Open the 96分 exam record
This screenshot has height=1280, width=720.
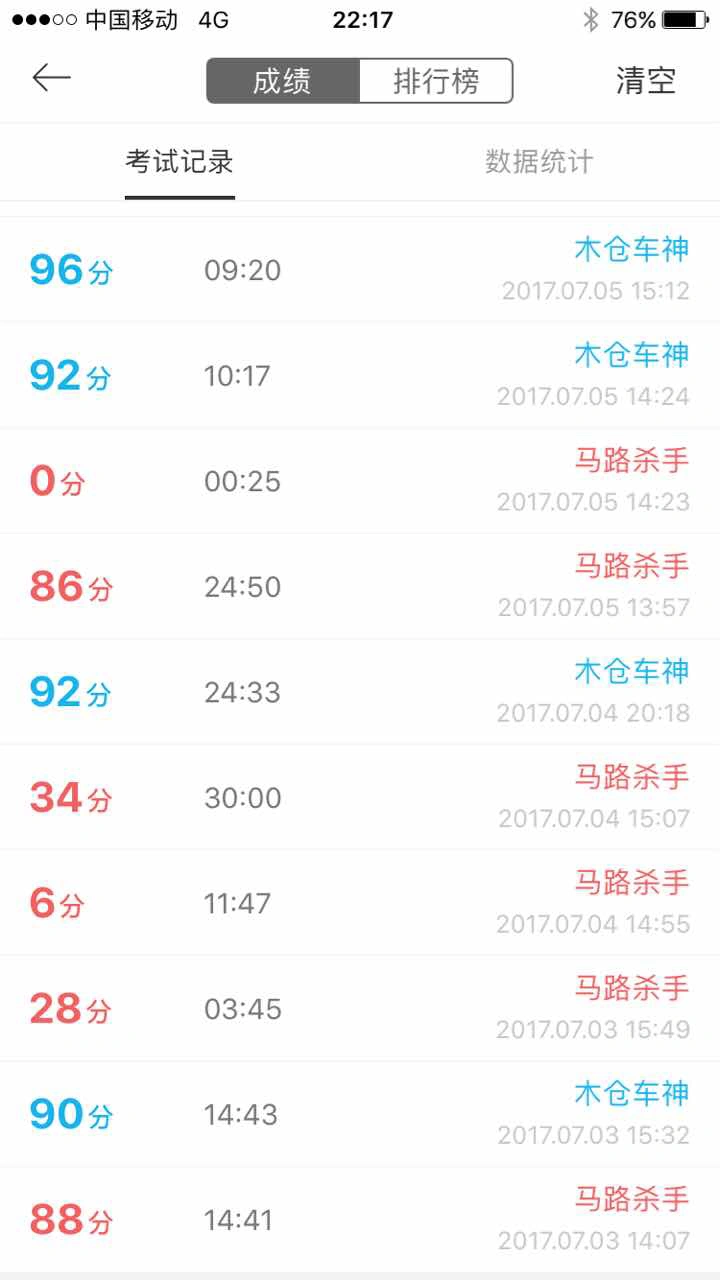pyautogui.click(x=360, y=270)
